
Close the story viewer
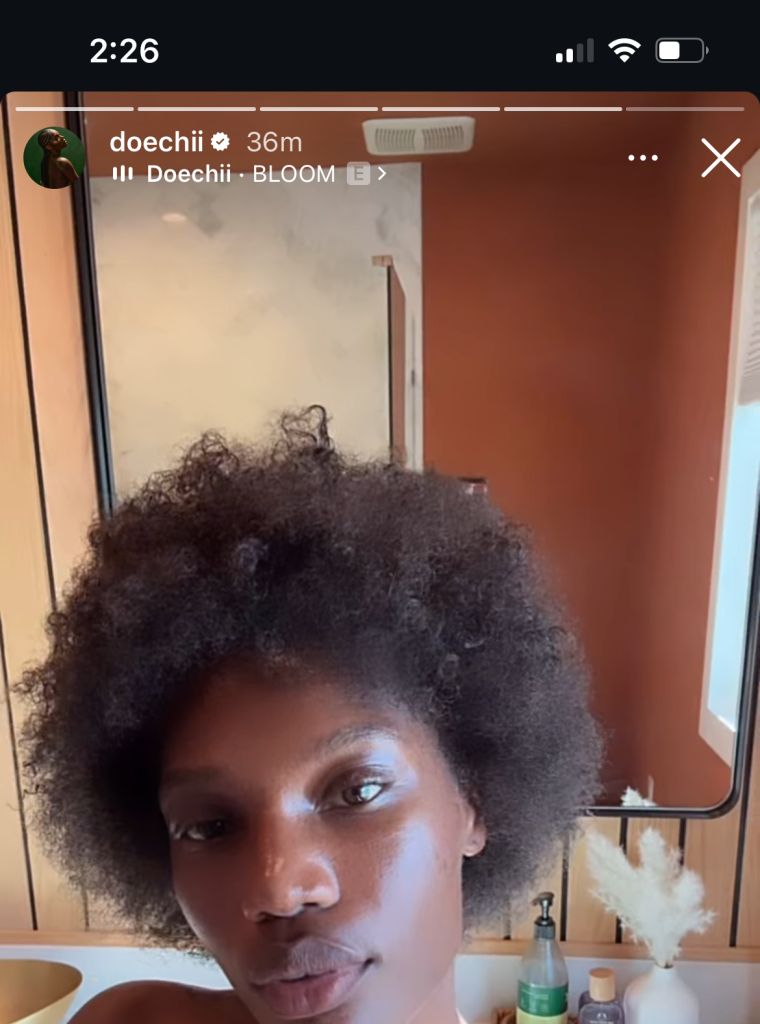click(720, 158)
